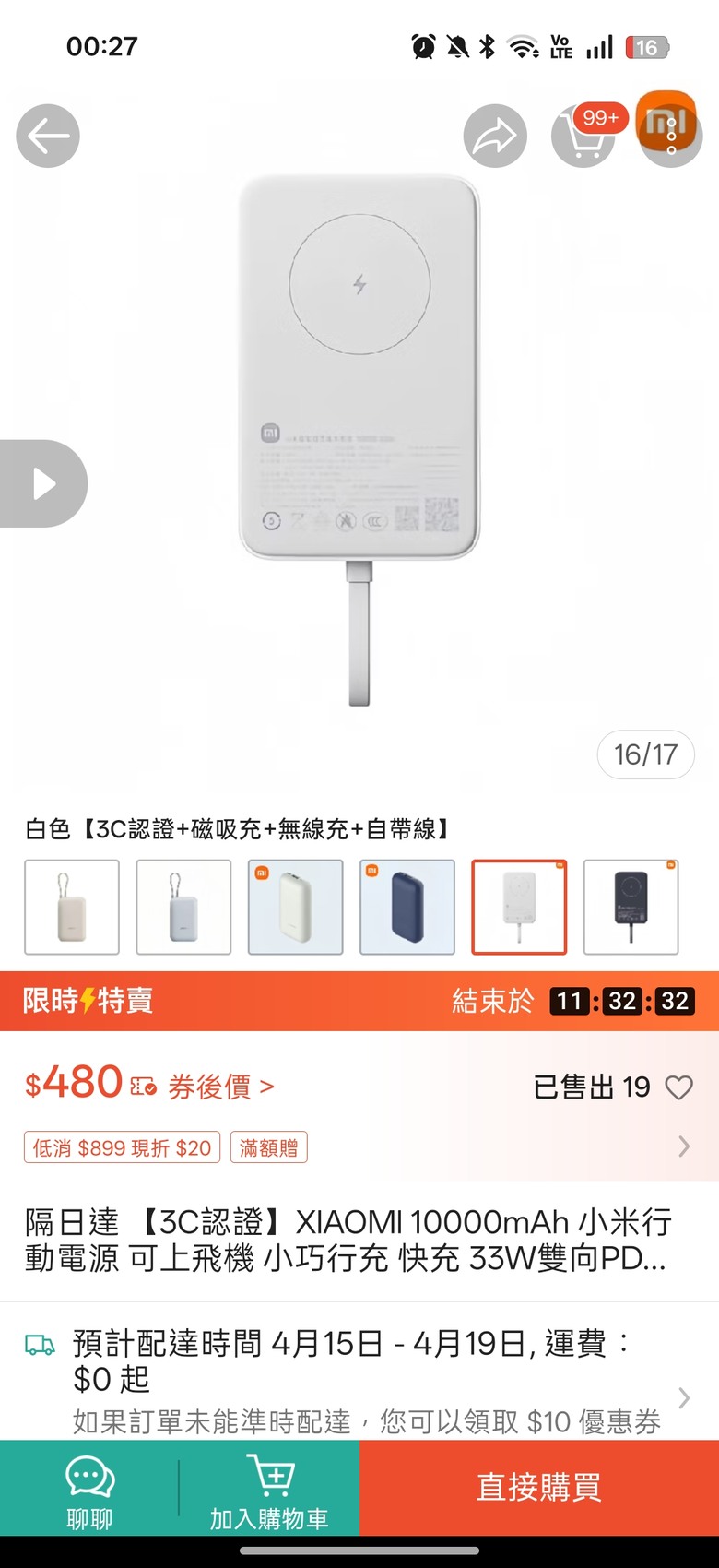This screenshot has width=719, height=1568.
Task: Select the dark blue power bank variant
Action: 407,907
